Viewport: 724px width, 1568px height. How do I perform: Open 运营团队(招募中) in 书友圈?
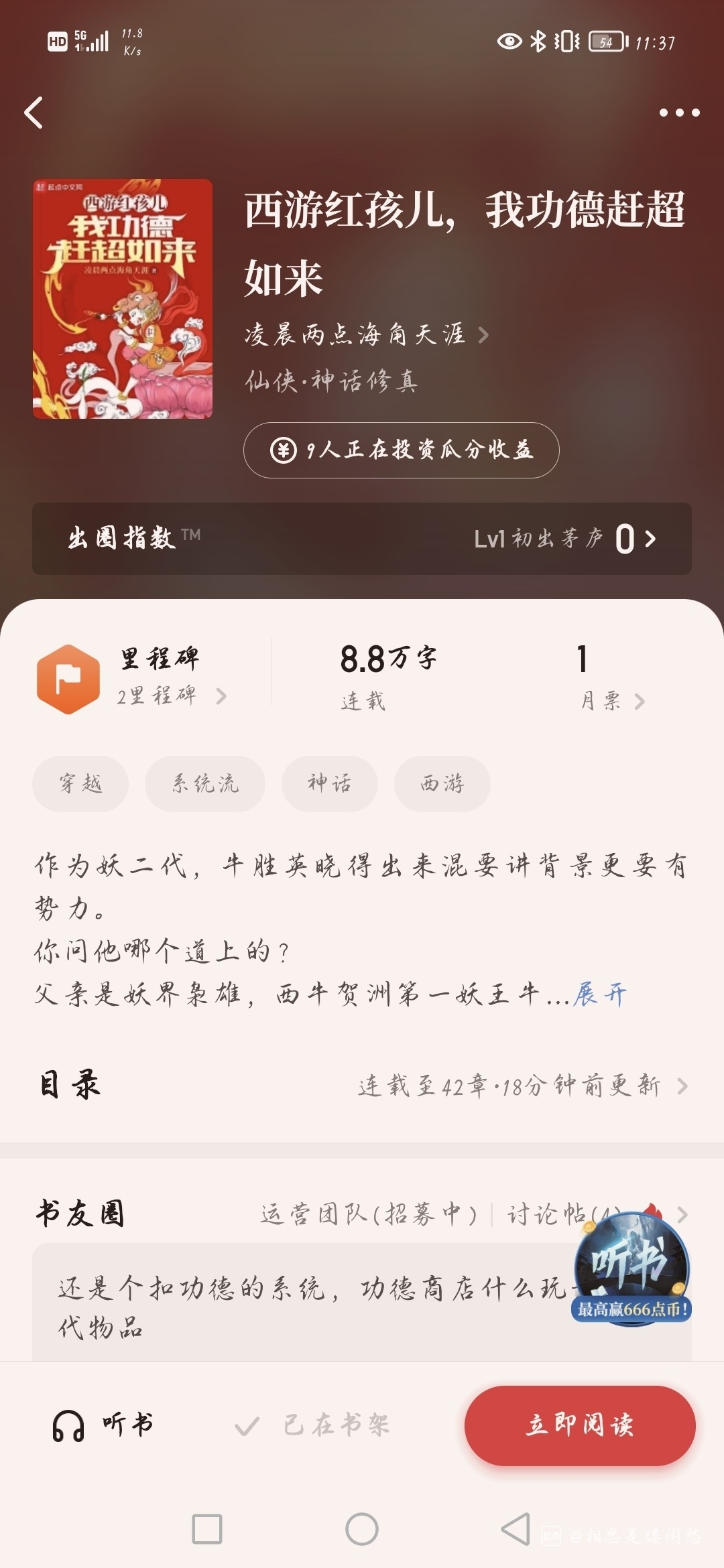(369, 1214)
